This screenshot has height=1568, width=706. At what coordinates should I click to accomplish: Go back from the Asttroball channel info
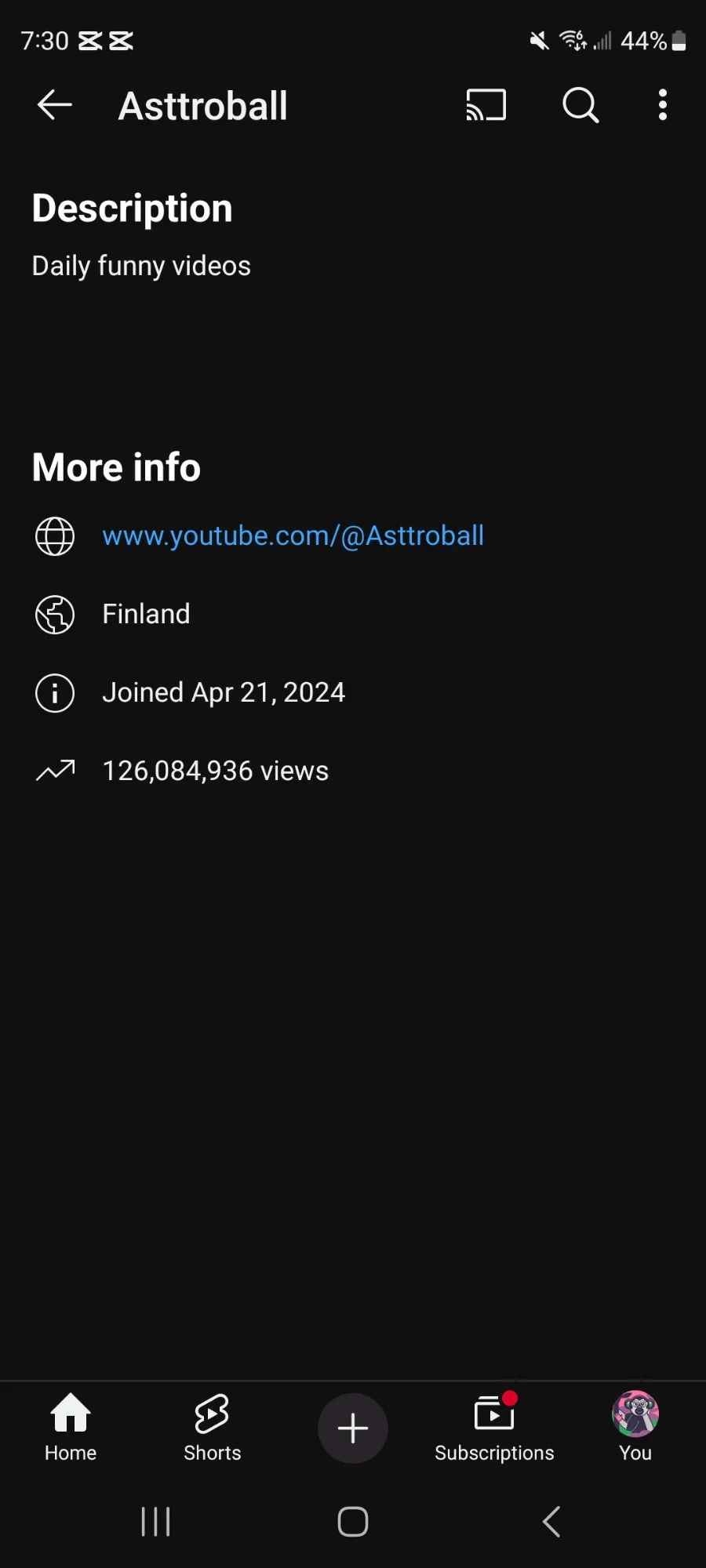tap(55, 105)
